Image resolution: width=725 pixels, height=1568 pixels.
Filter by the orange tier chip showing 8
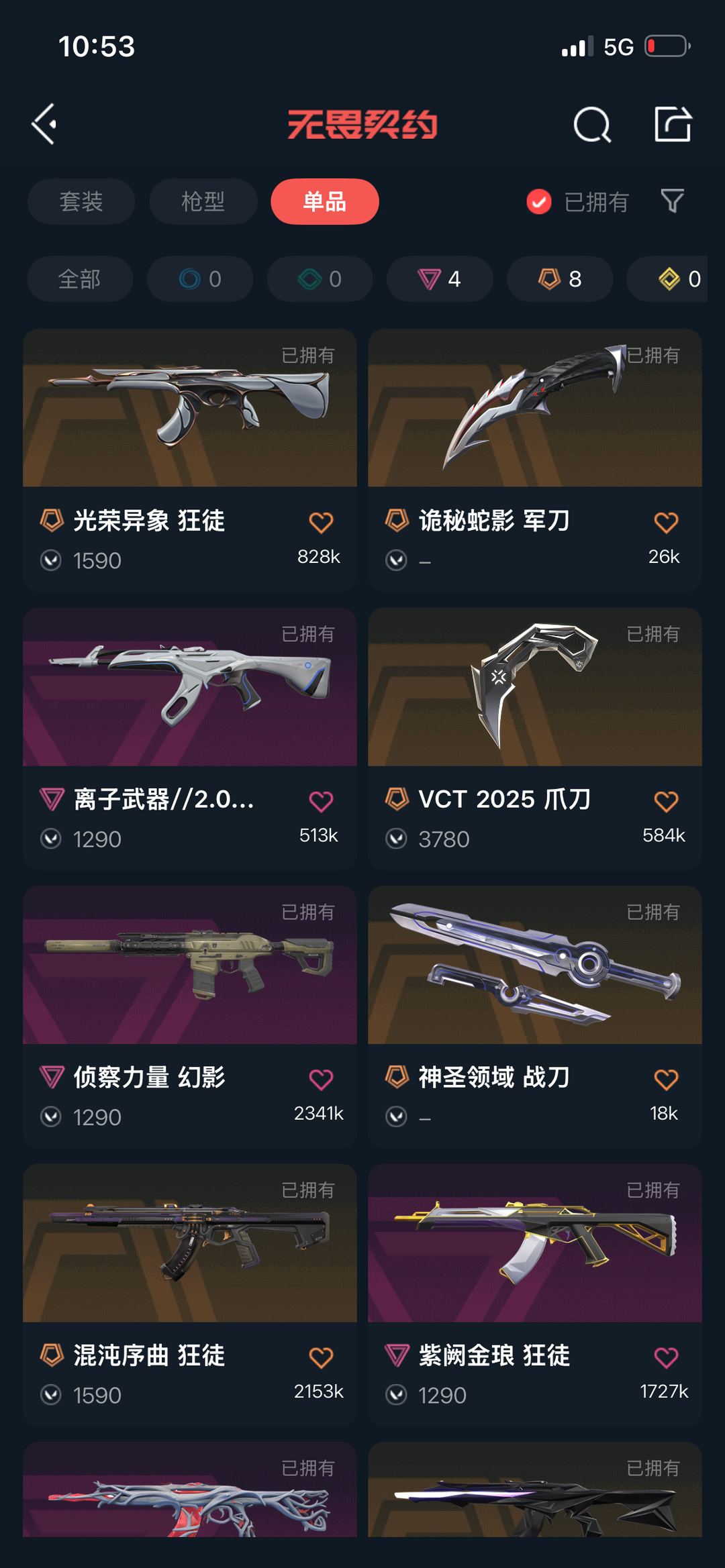(x=559, y=278)
